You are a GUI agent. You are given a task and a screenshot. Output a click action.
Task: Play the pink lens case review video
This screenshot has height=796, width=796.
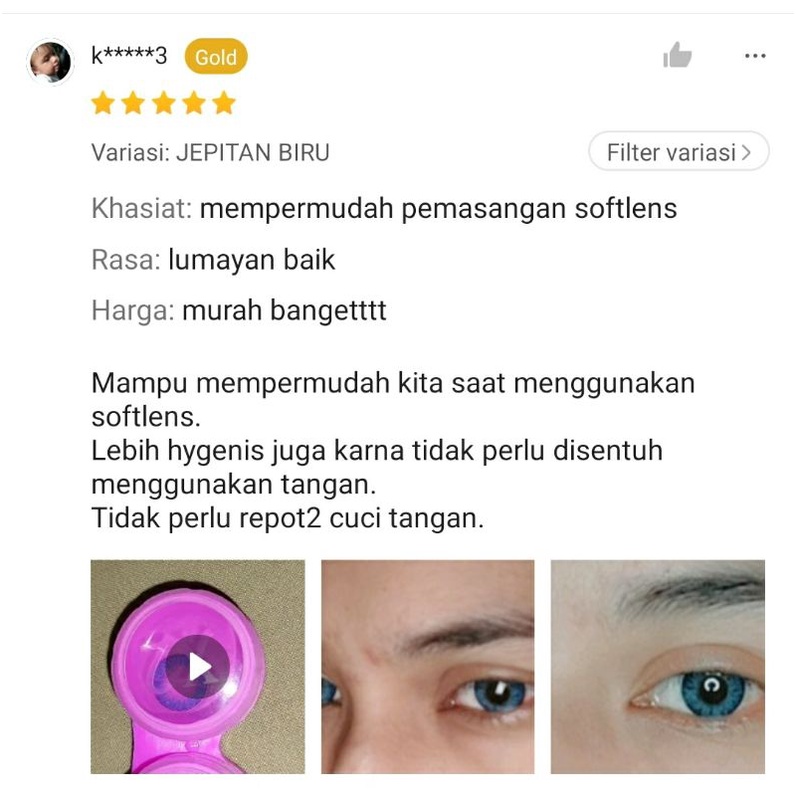198,666
